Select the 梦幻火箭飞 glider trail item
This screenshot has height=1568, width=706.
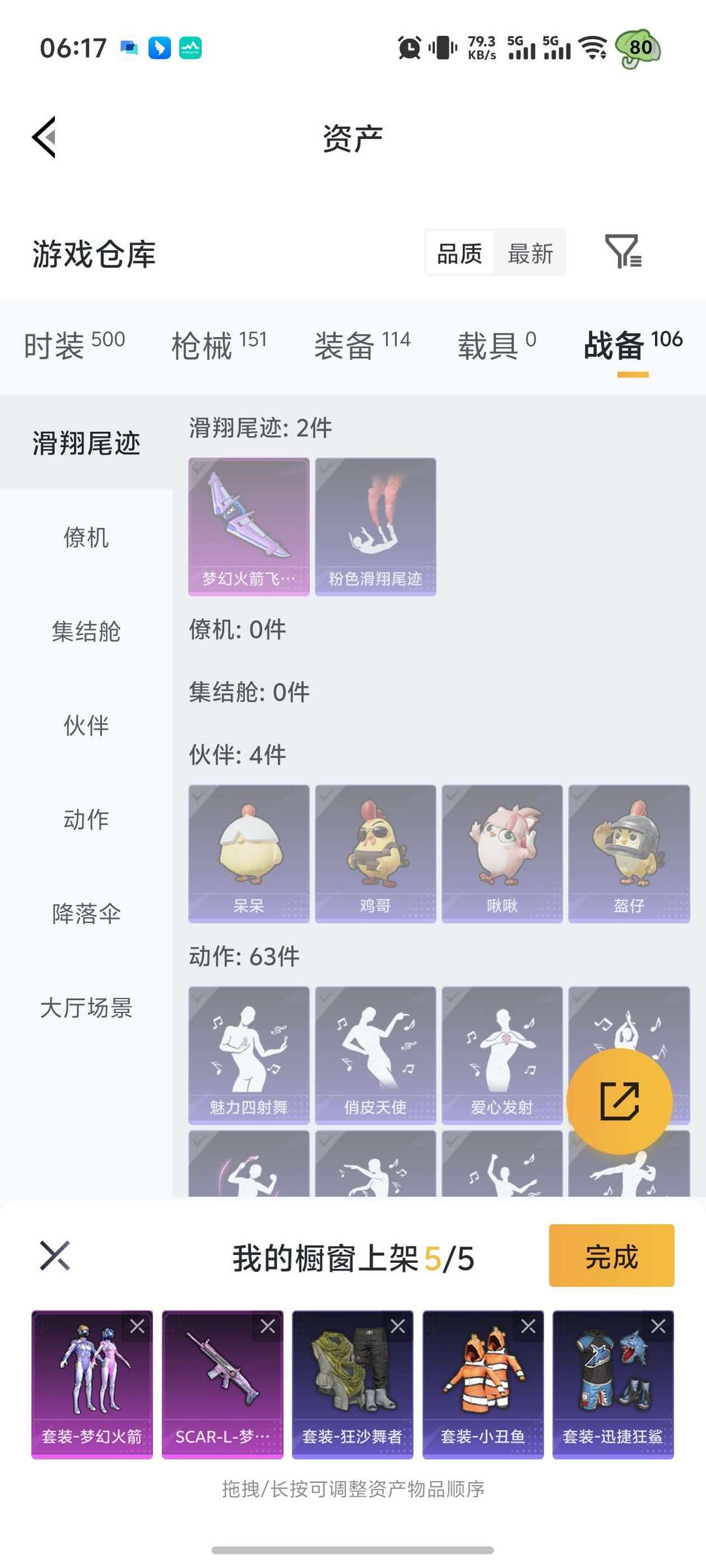[248, 526]
